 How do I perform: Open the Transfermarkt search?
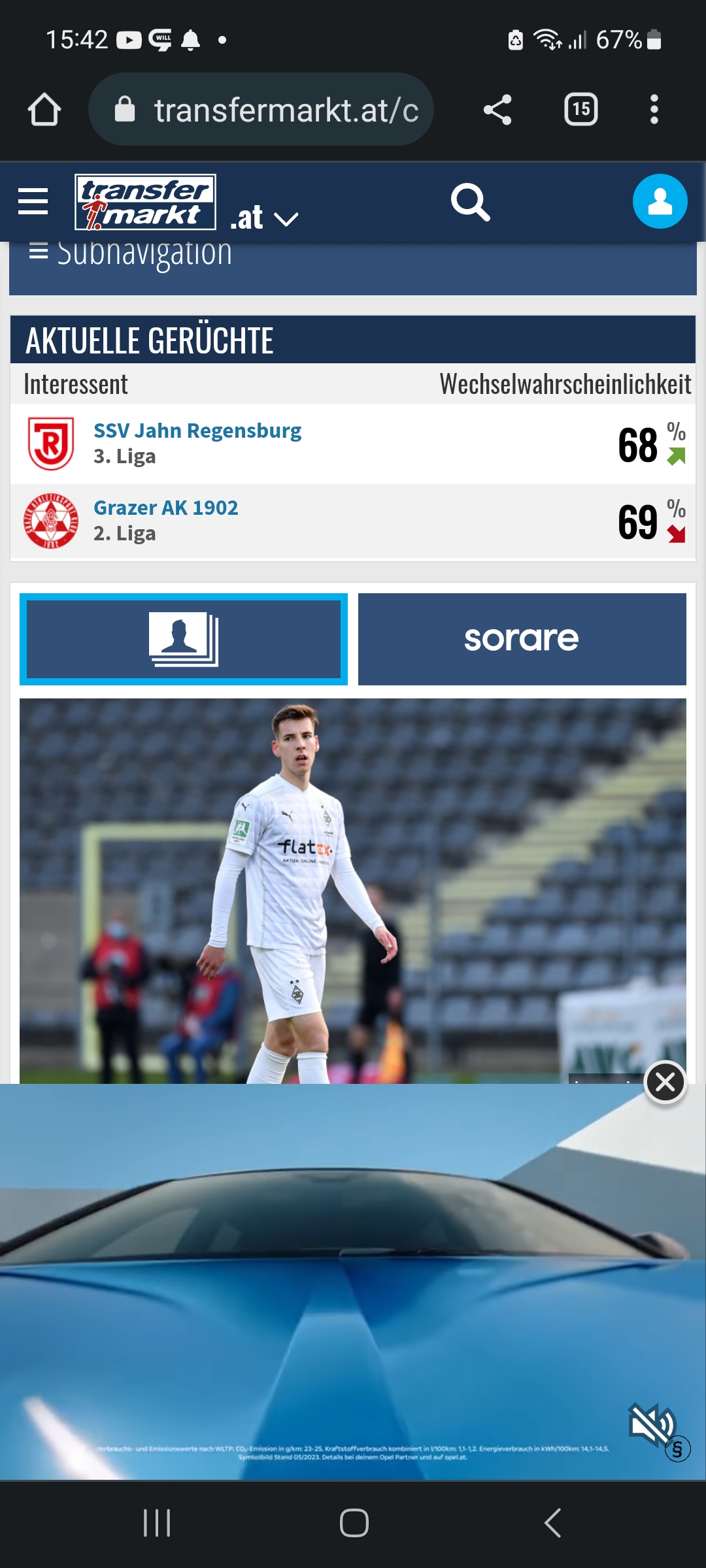(x=471, y=202)
